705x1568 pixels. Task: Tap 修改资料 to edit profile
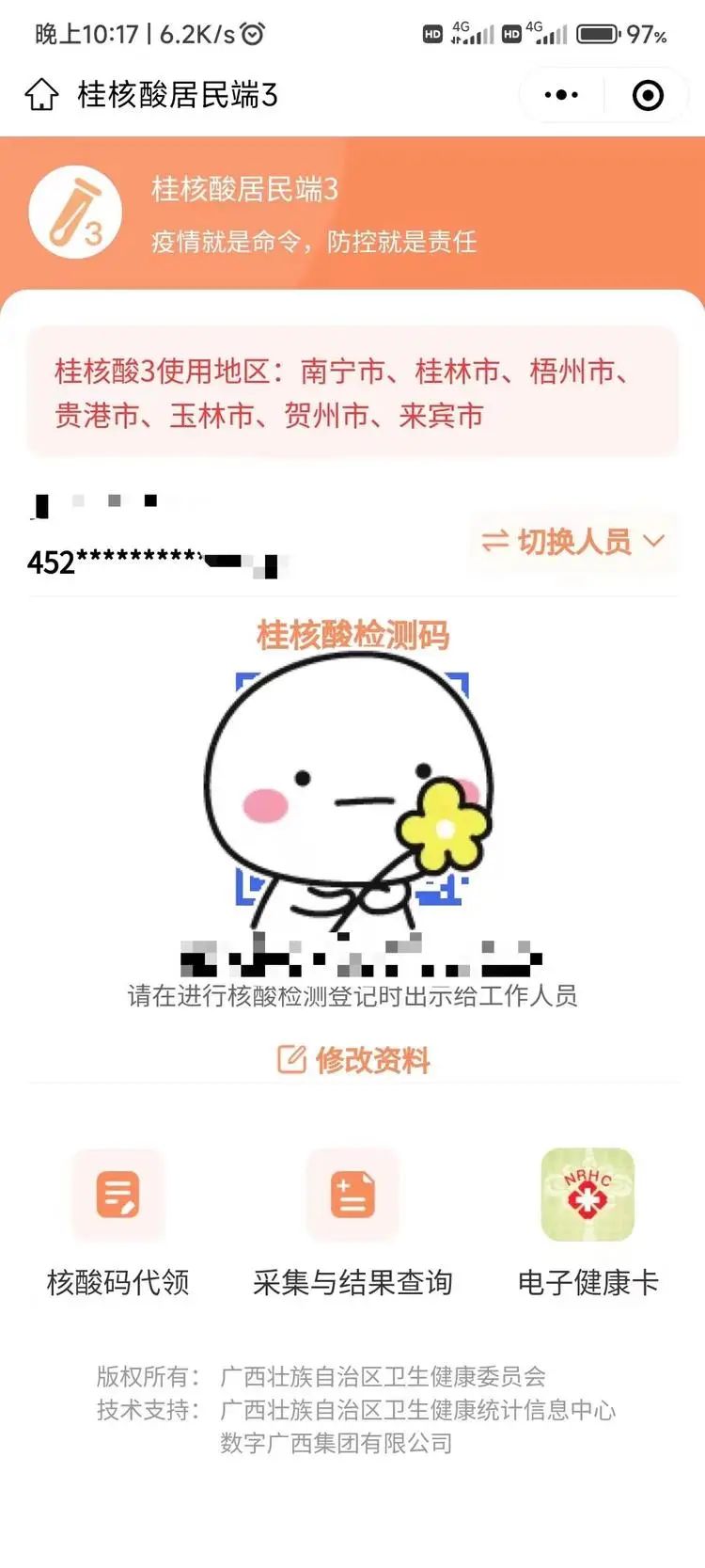[x=353, y=1060]
